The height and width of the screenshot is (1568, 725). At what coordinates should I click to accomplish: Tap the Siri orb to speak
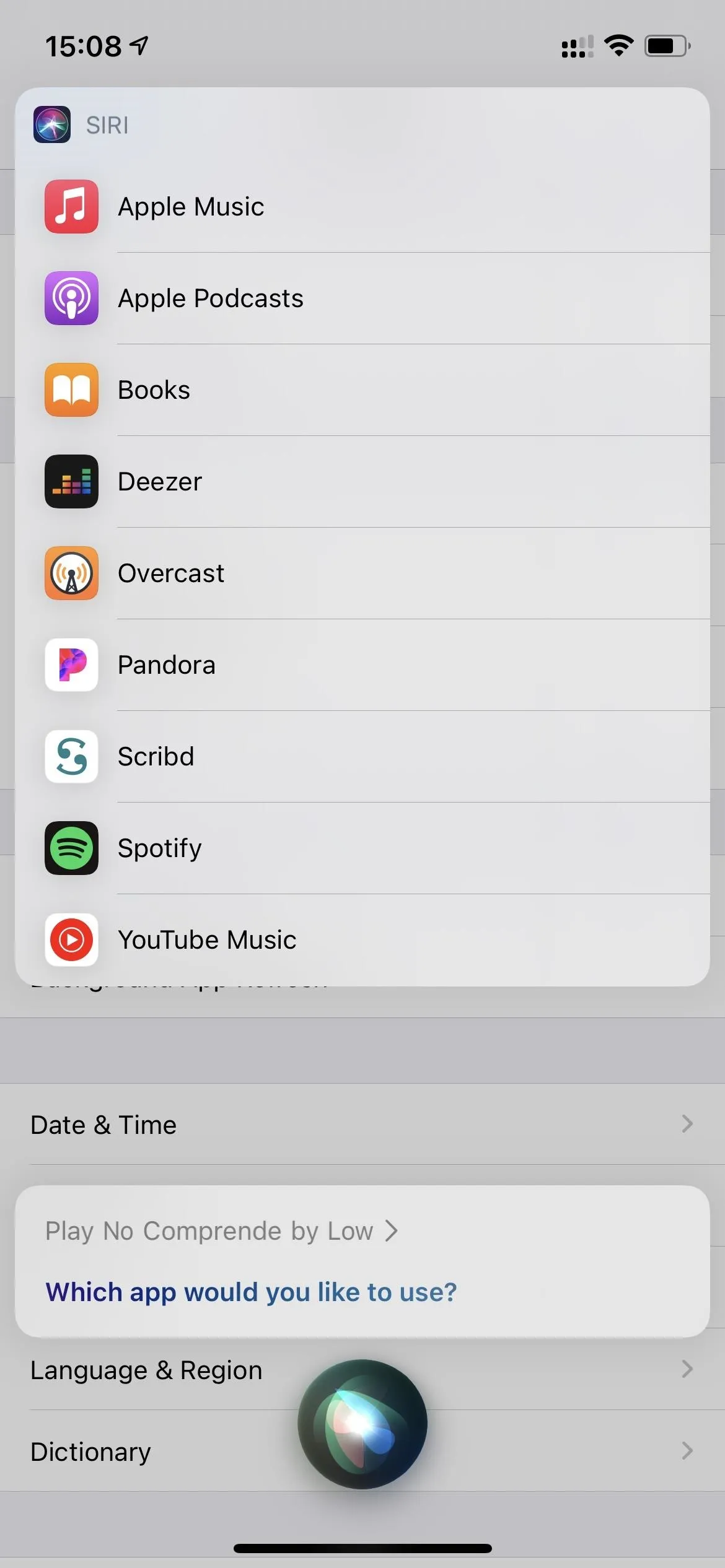(x=362, y=1424)
